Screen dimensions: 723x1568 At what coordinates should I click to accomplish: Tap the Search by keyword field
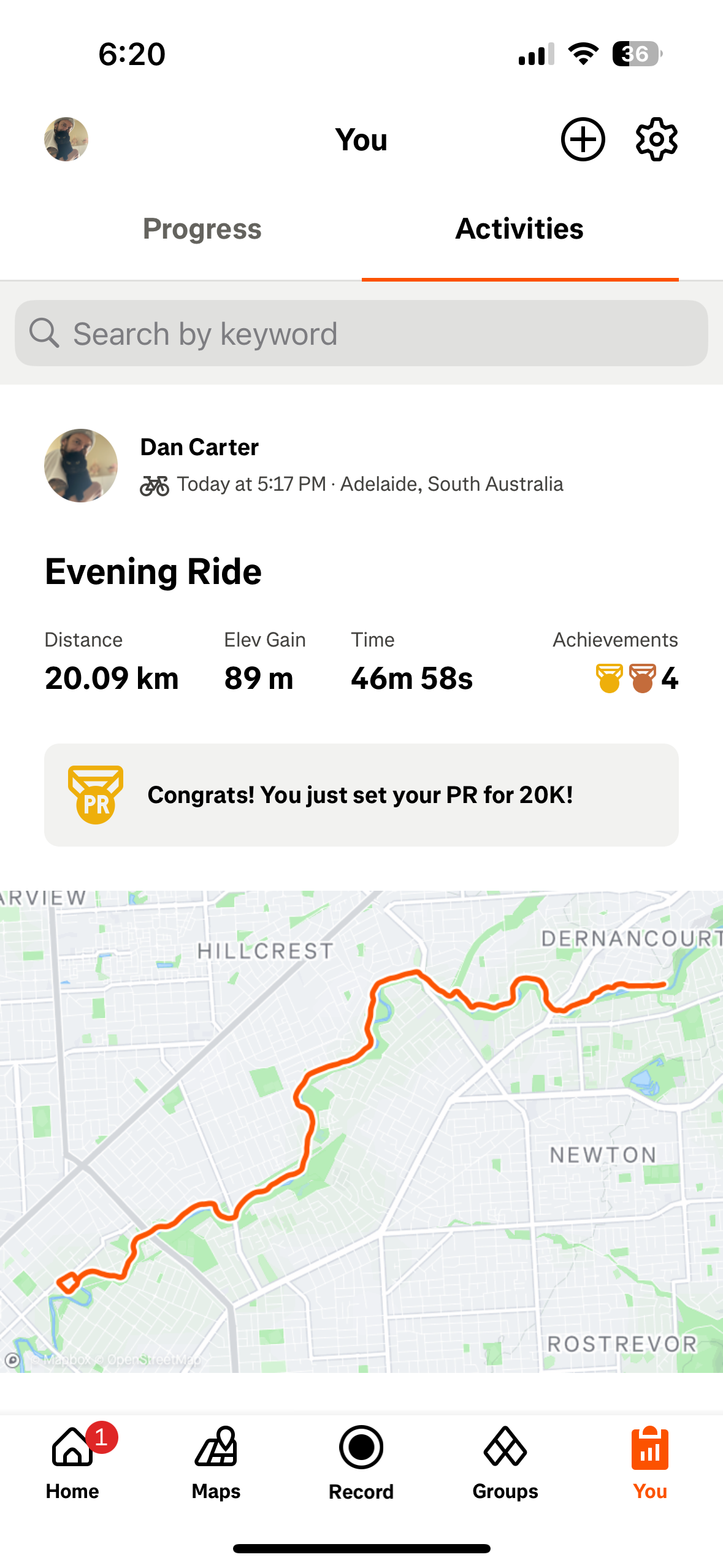click(361, 334)
